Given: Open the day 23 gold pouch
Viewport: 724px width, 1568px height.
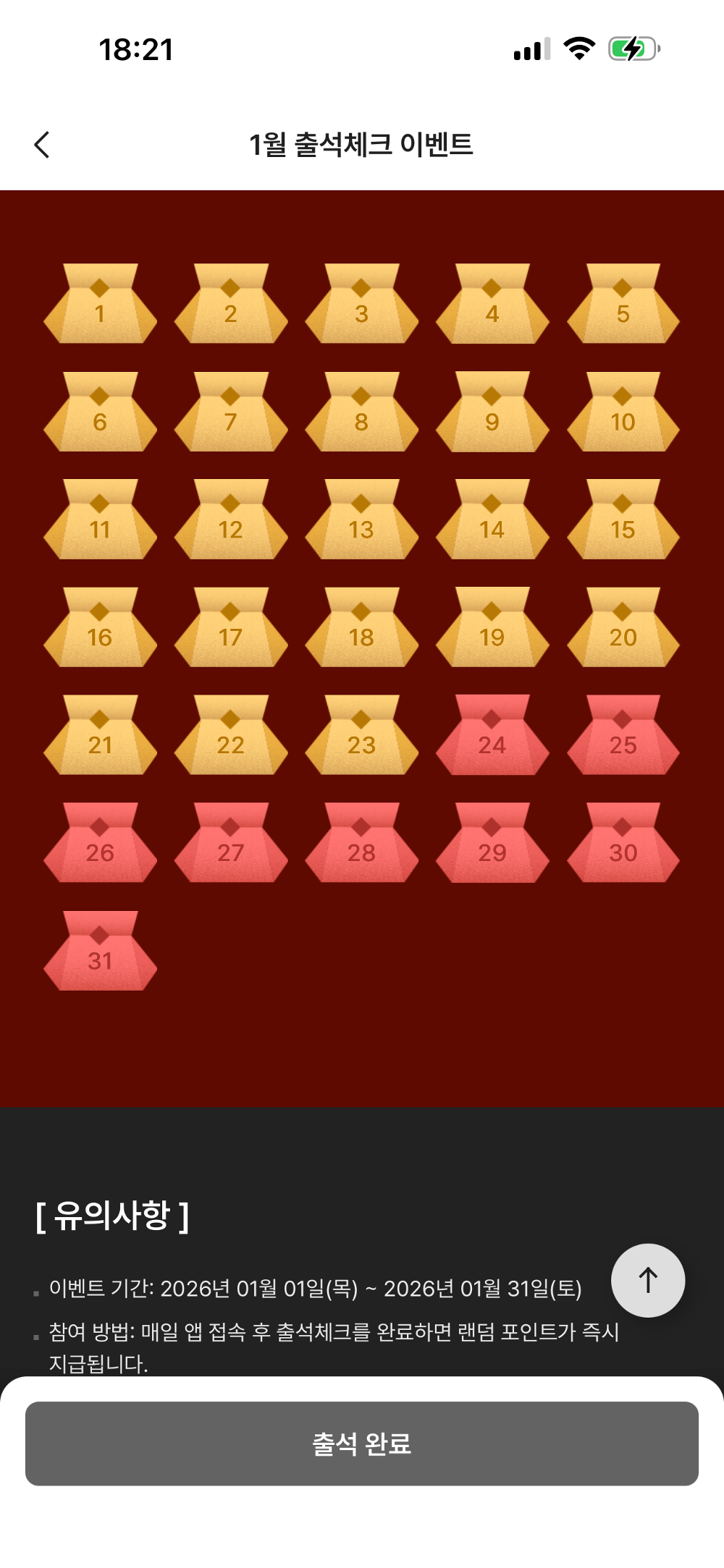Looking at the screenshot, I should [x=361, y=737].
